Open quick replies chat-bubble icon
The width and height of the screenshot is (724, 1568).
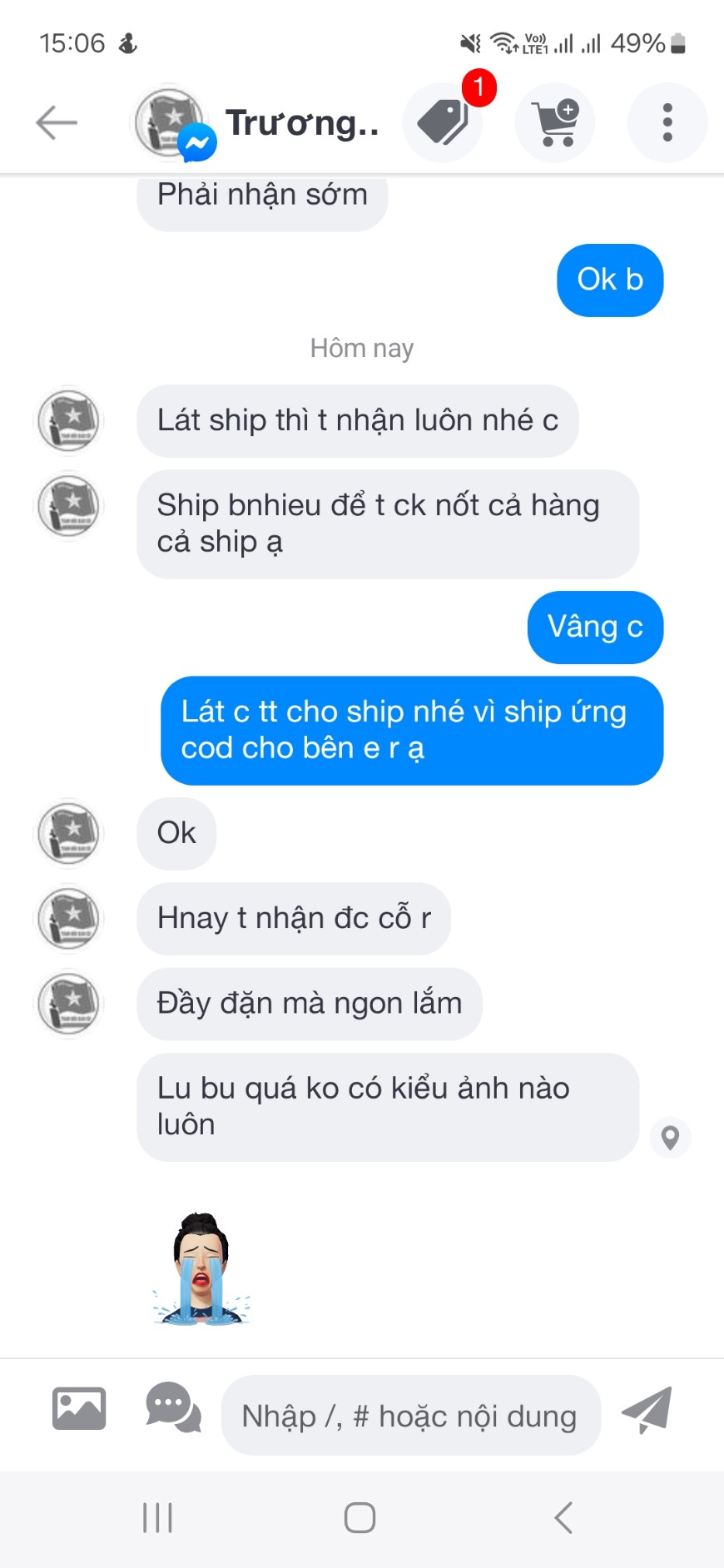tap(173, 1408)
